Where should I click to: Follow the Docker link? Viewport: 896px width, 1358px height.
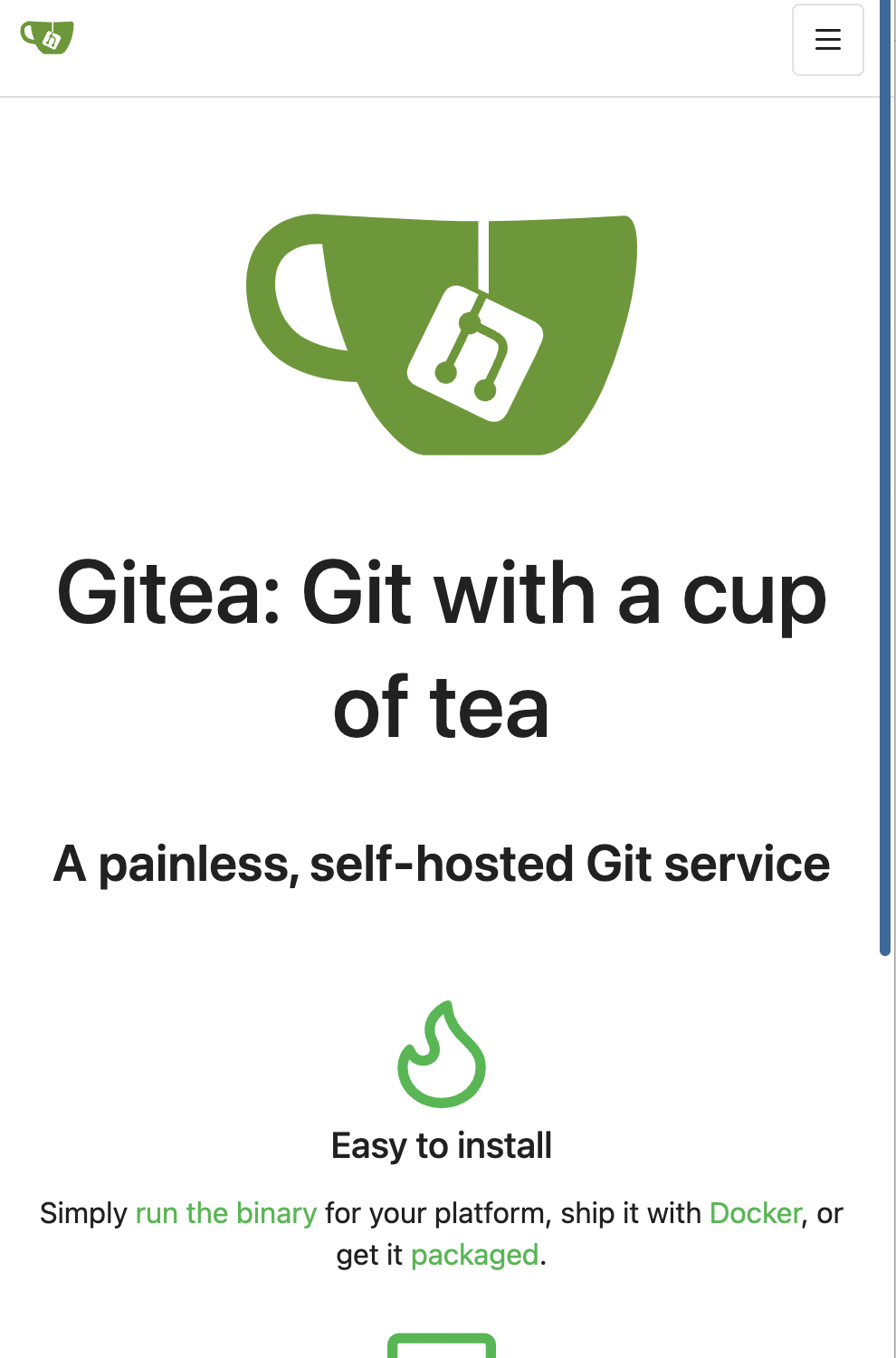755,1213
